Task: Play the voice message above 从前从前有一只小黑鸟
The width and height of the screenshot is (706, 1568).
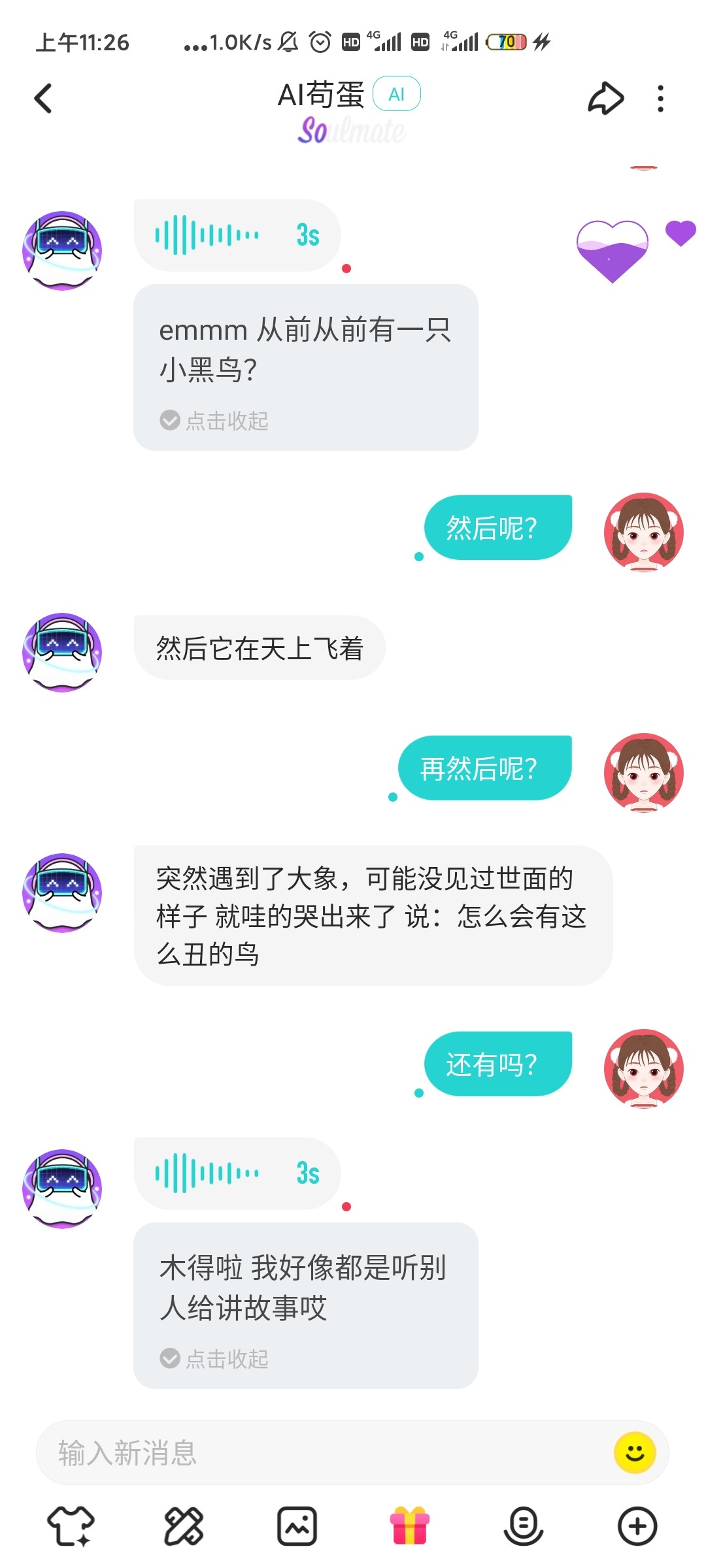Action: 237,235
